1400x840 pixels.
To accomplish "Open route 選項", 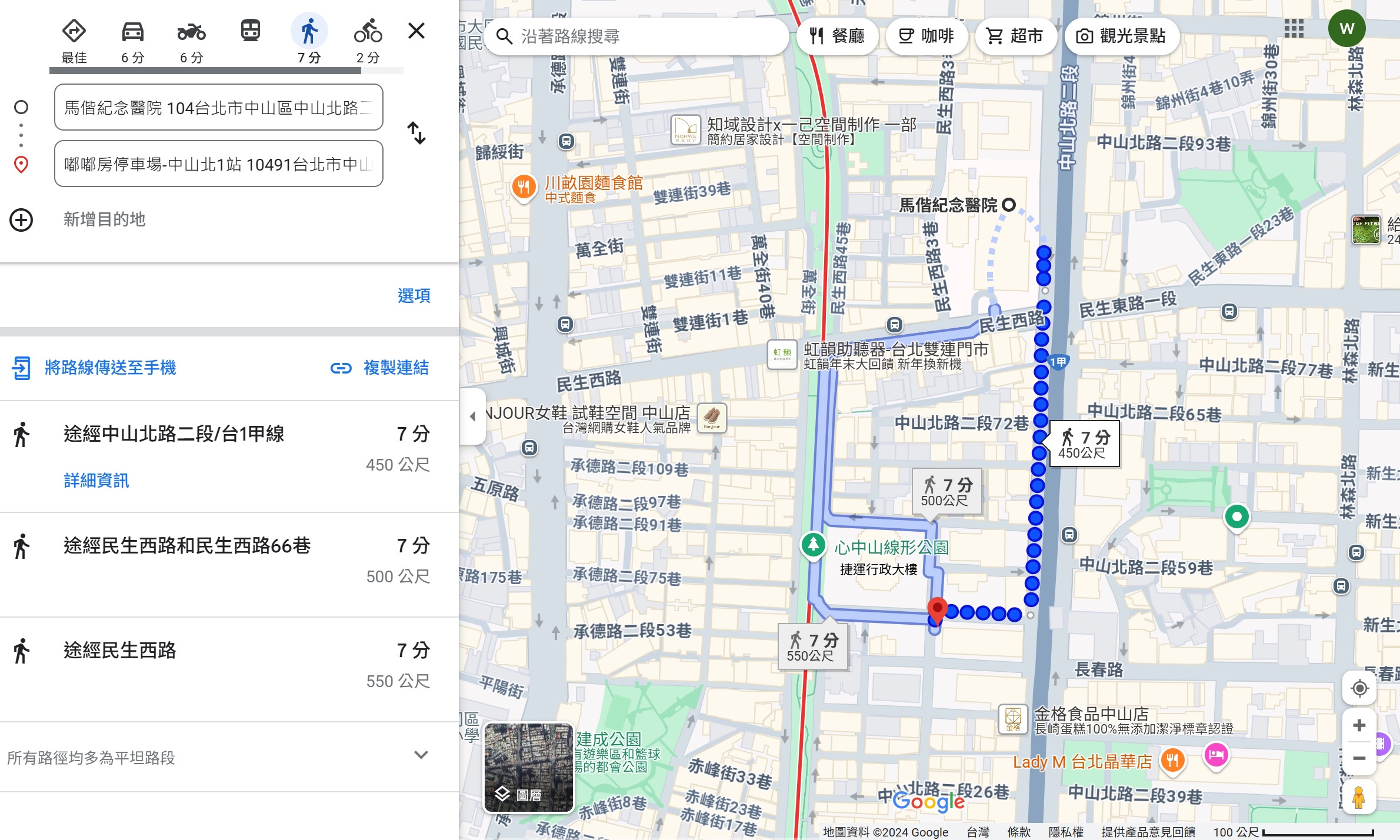I will (x=414, y=295).
